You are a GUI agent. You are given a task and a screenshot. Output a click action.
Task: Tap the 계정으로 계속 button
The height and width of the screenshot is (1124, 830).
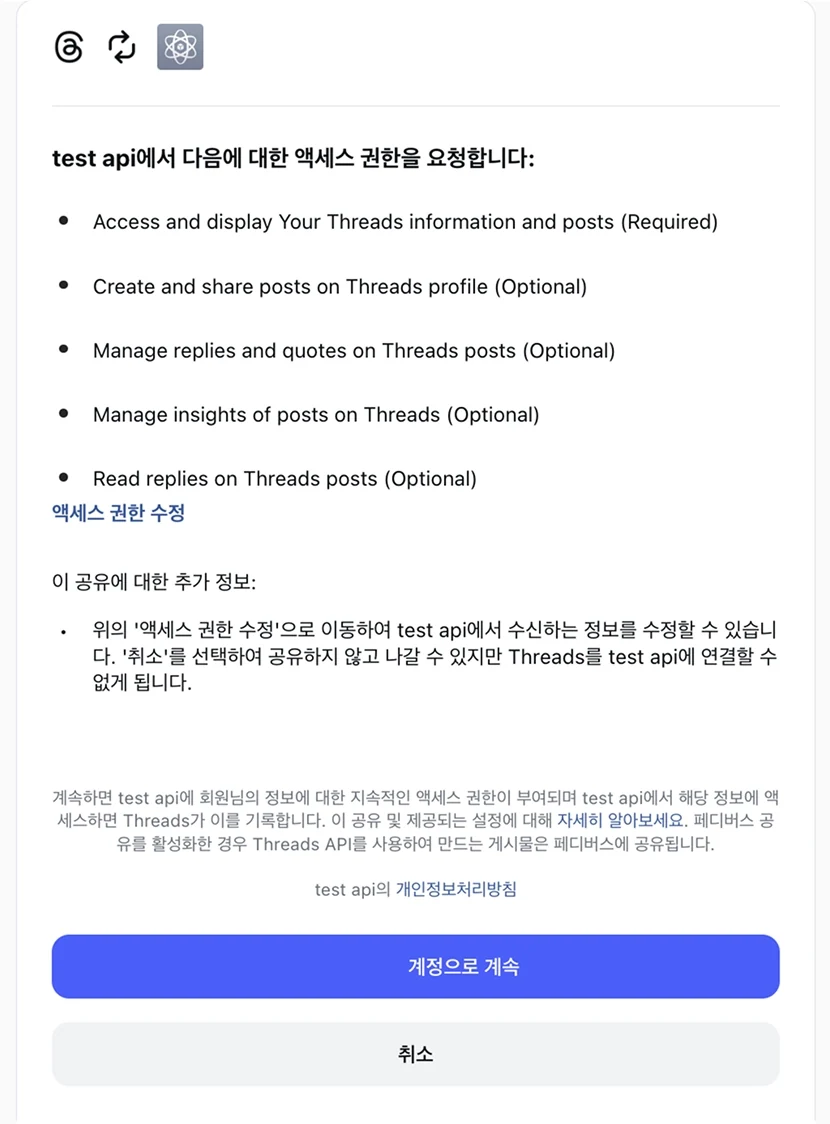click(415, 966)
